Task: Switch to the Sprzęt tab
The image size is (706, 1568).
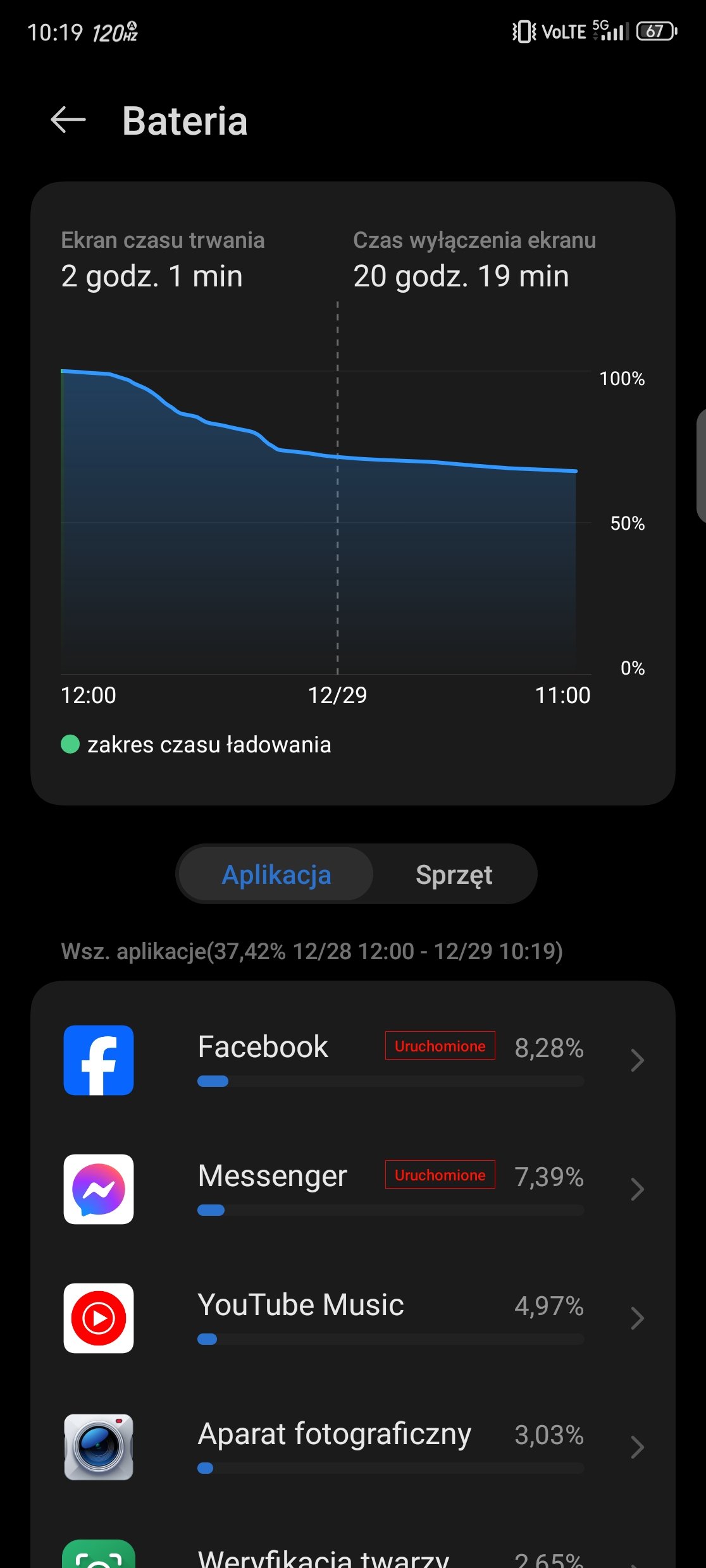Action: click(x=454, y=874)
